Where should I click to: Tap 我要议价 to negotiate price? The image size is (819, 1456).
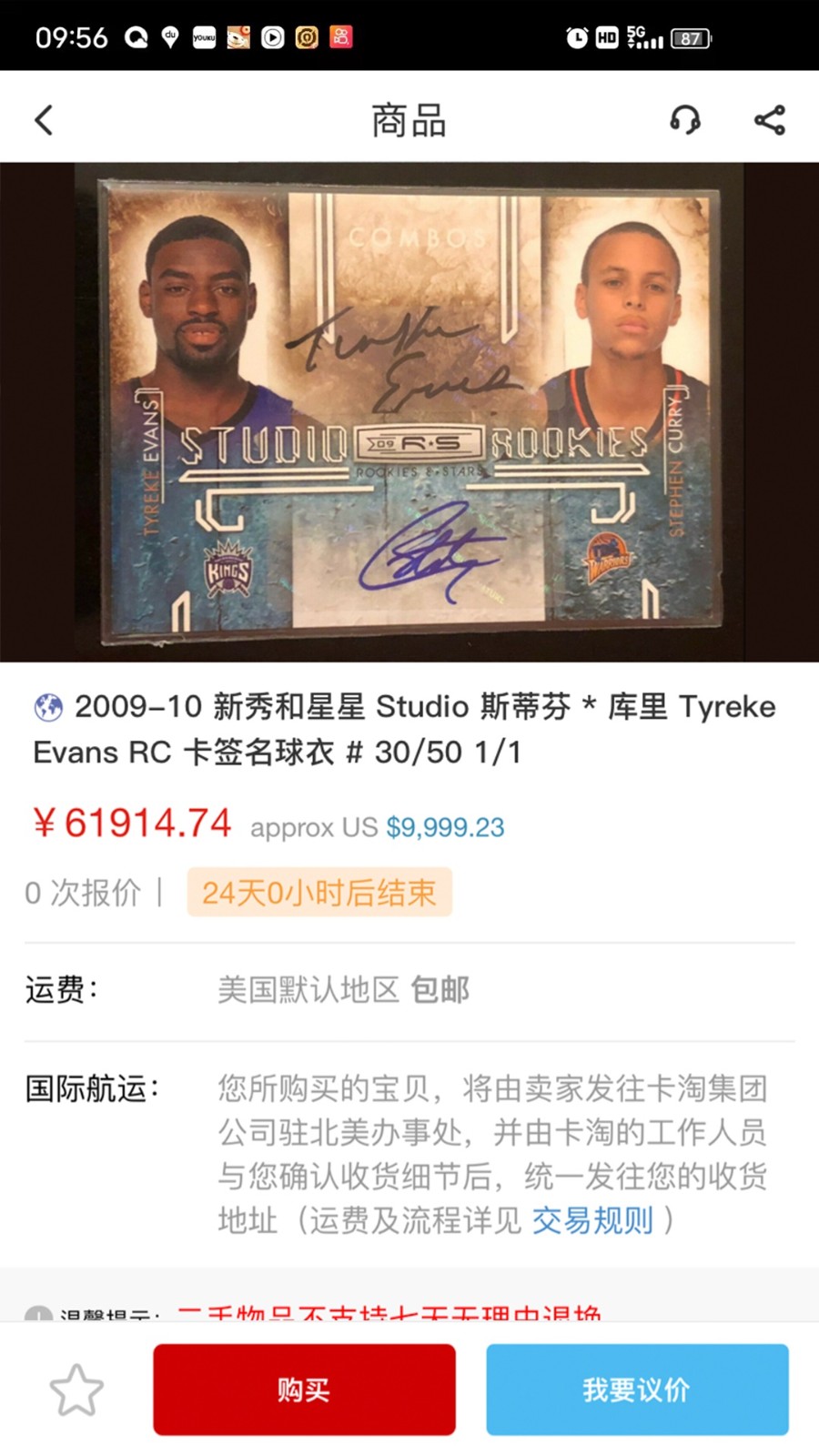click(x=636, y=1390)
